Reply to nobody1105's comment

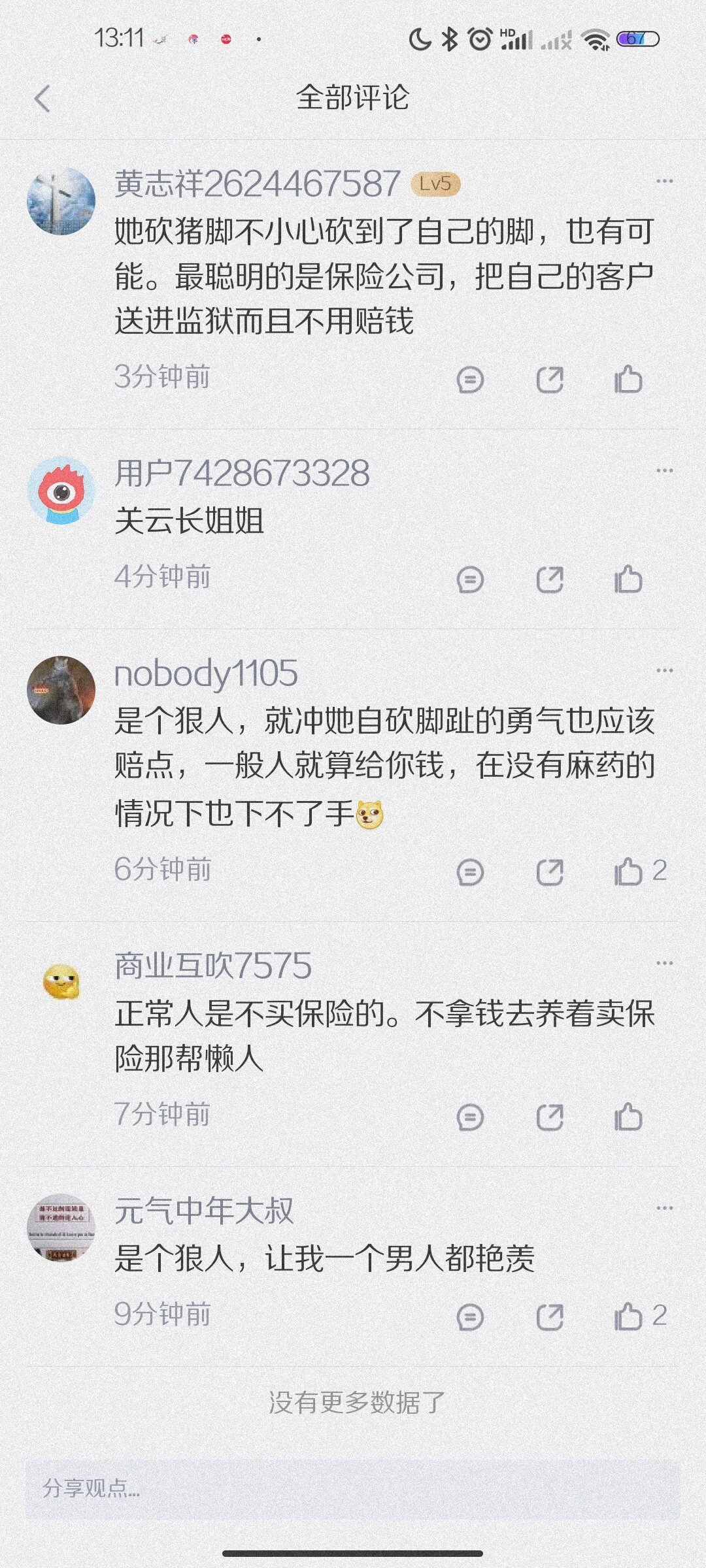click(x=470, y=872)
